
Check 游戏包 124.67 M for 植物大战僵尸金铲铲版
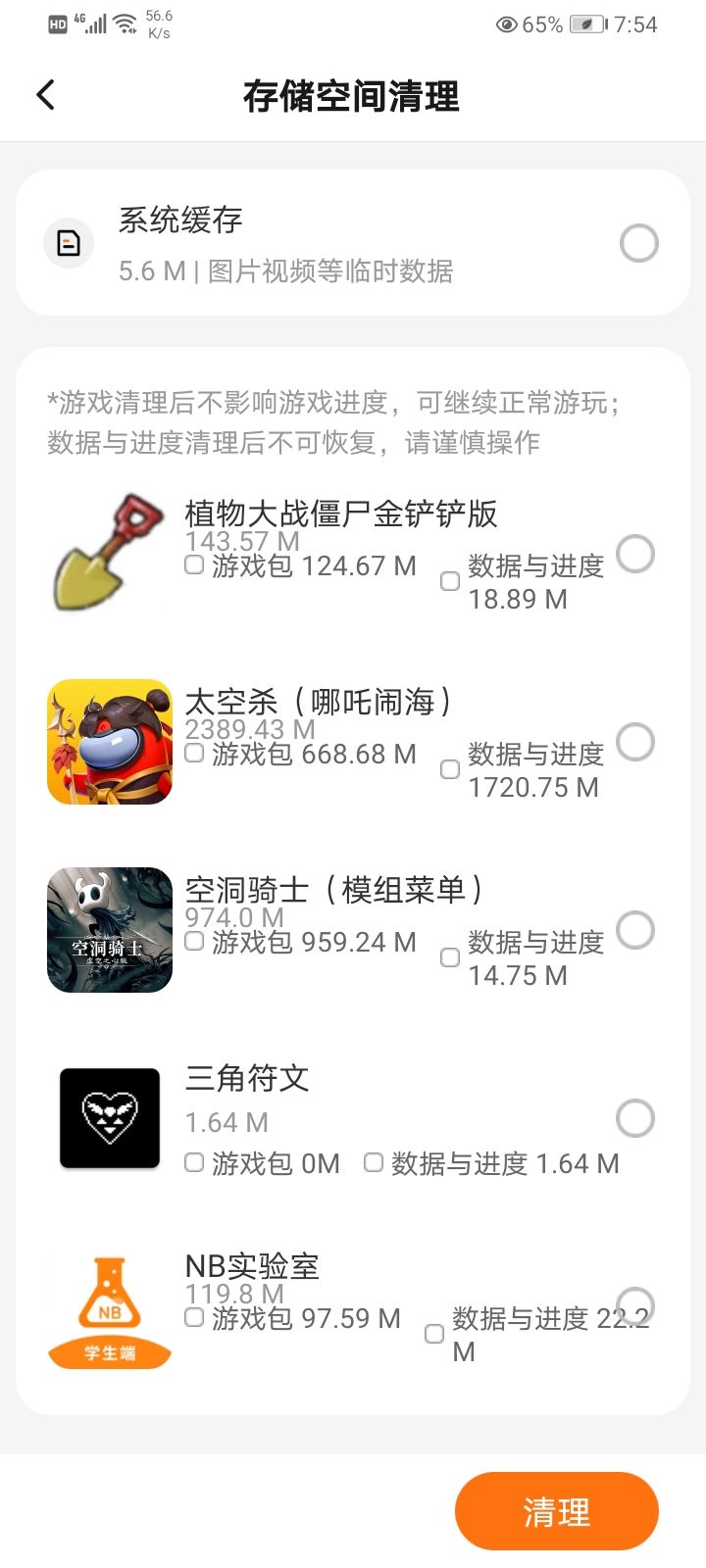click(x=194, y=564)
